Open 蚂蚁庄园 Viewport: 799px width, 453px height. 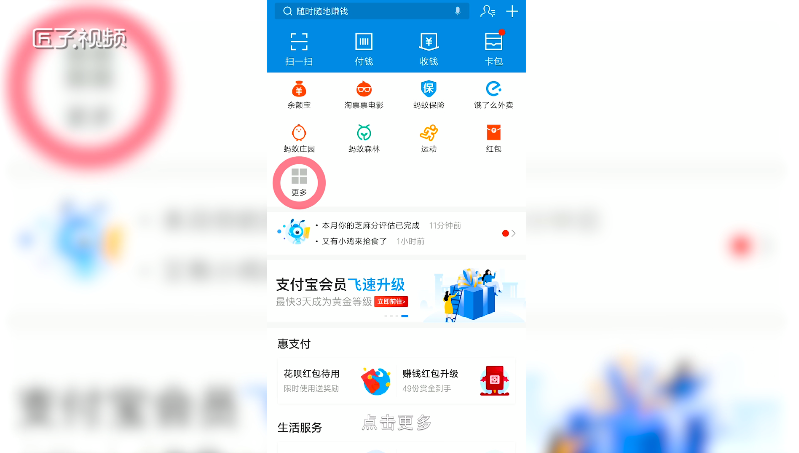pos(298,137)
